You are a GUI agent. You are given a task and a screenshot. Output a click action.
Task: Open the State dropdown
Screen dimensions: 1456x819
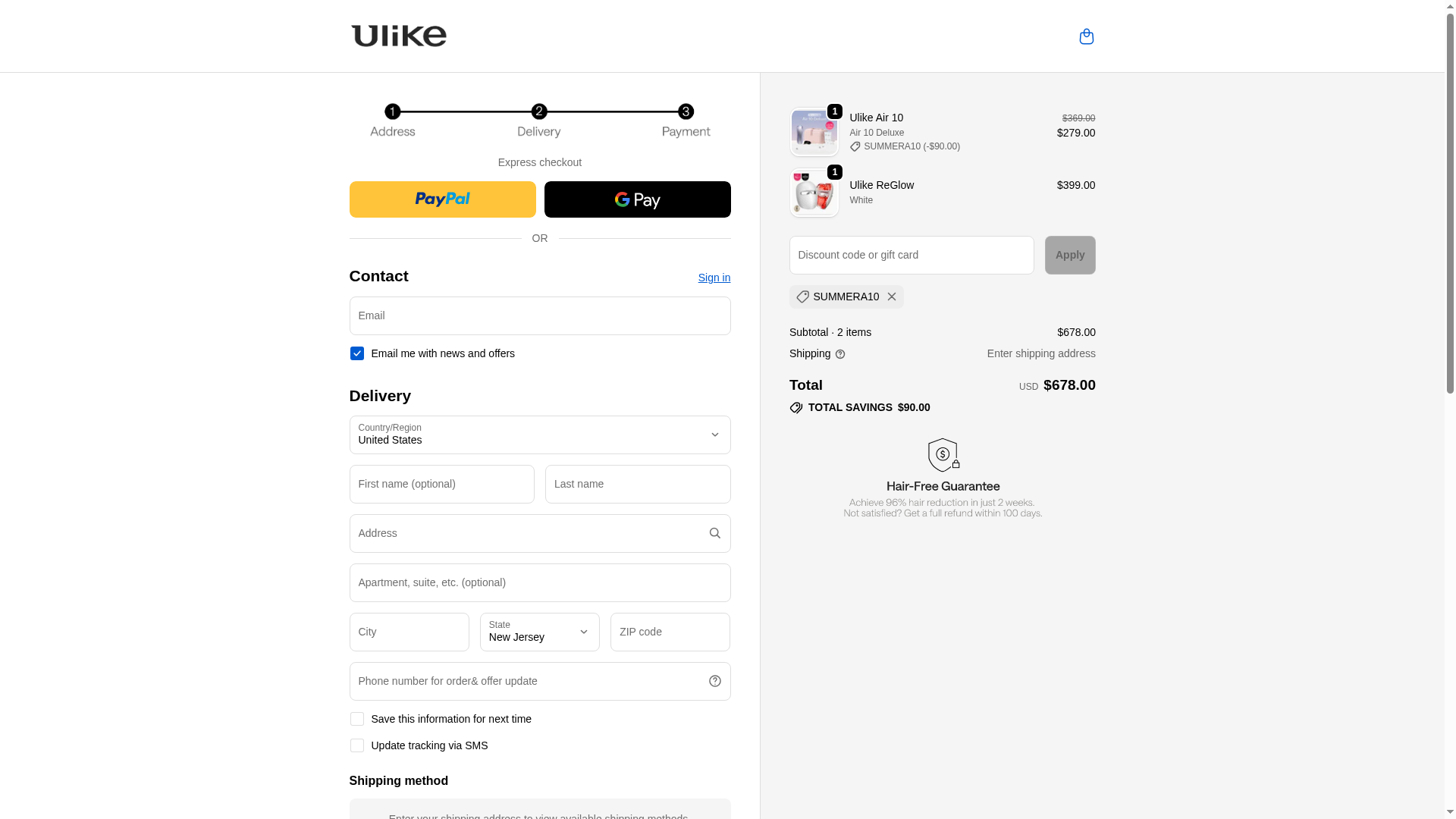(539, 632)
